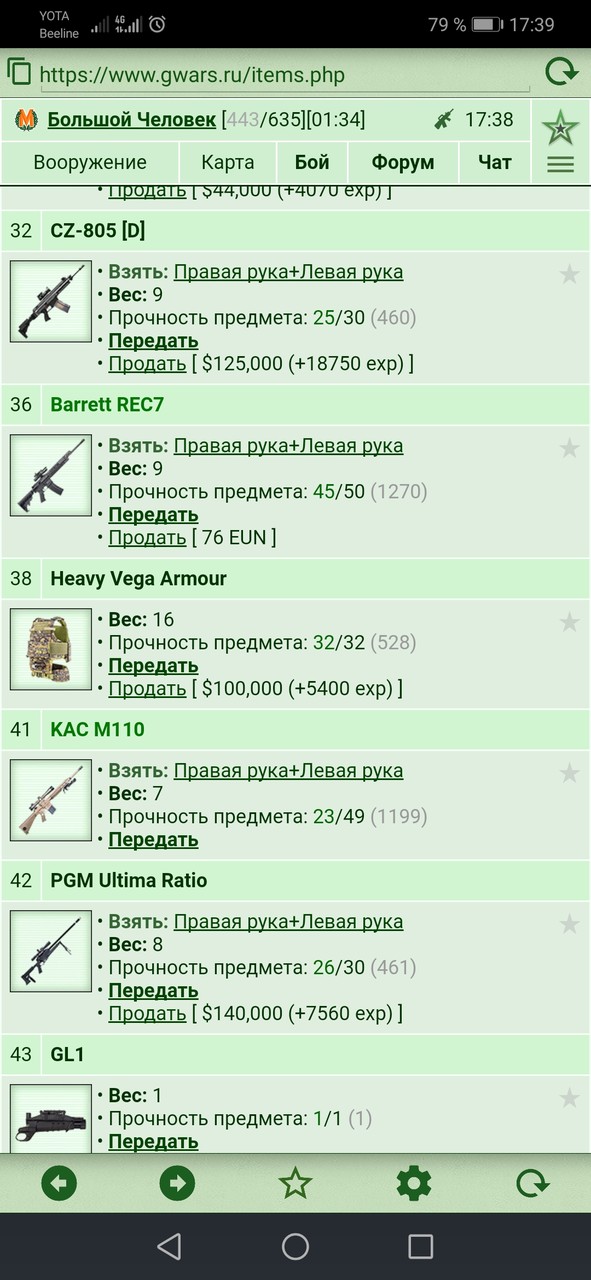Equip CZ-805 [D] in both hands

point(288,272)
